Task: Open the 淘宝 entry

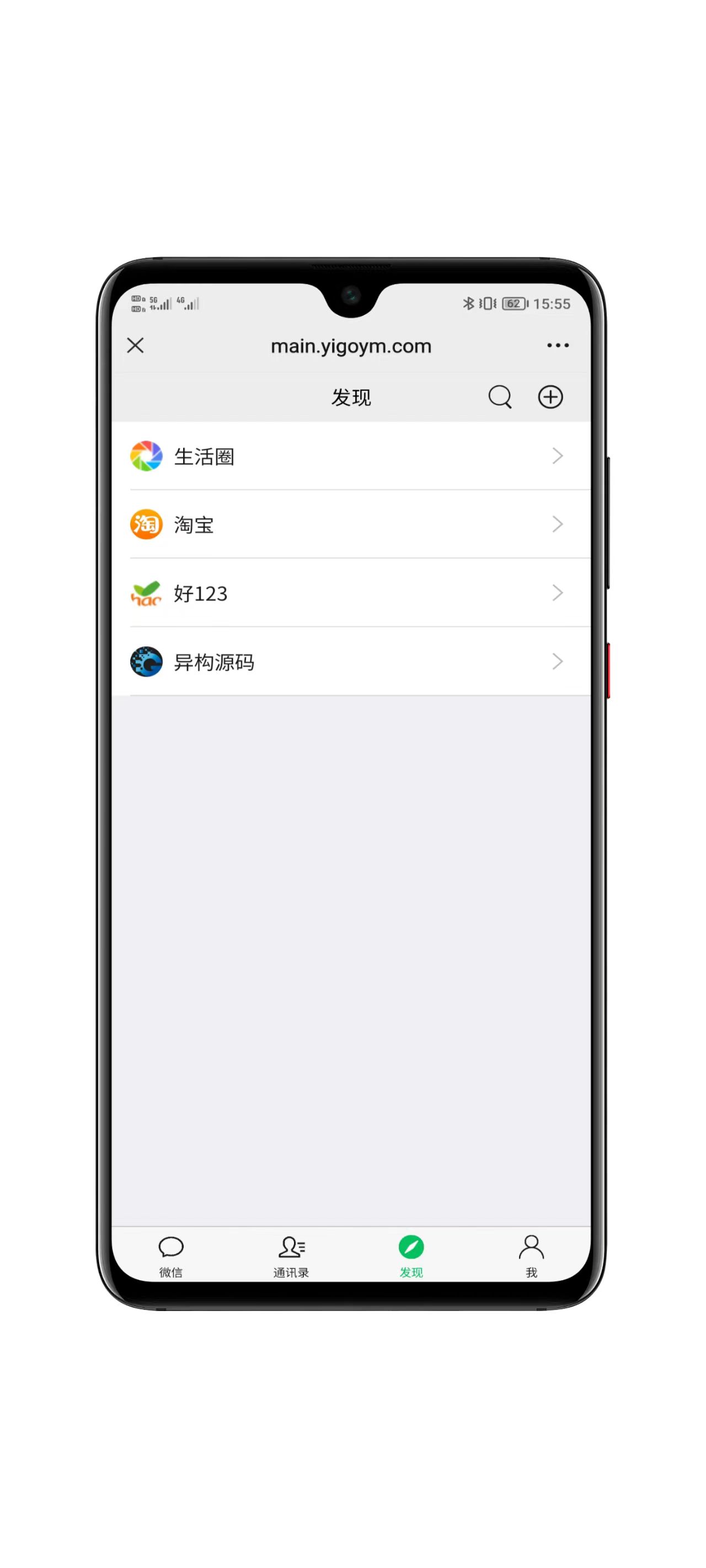Action: coord(350,524)
